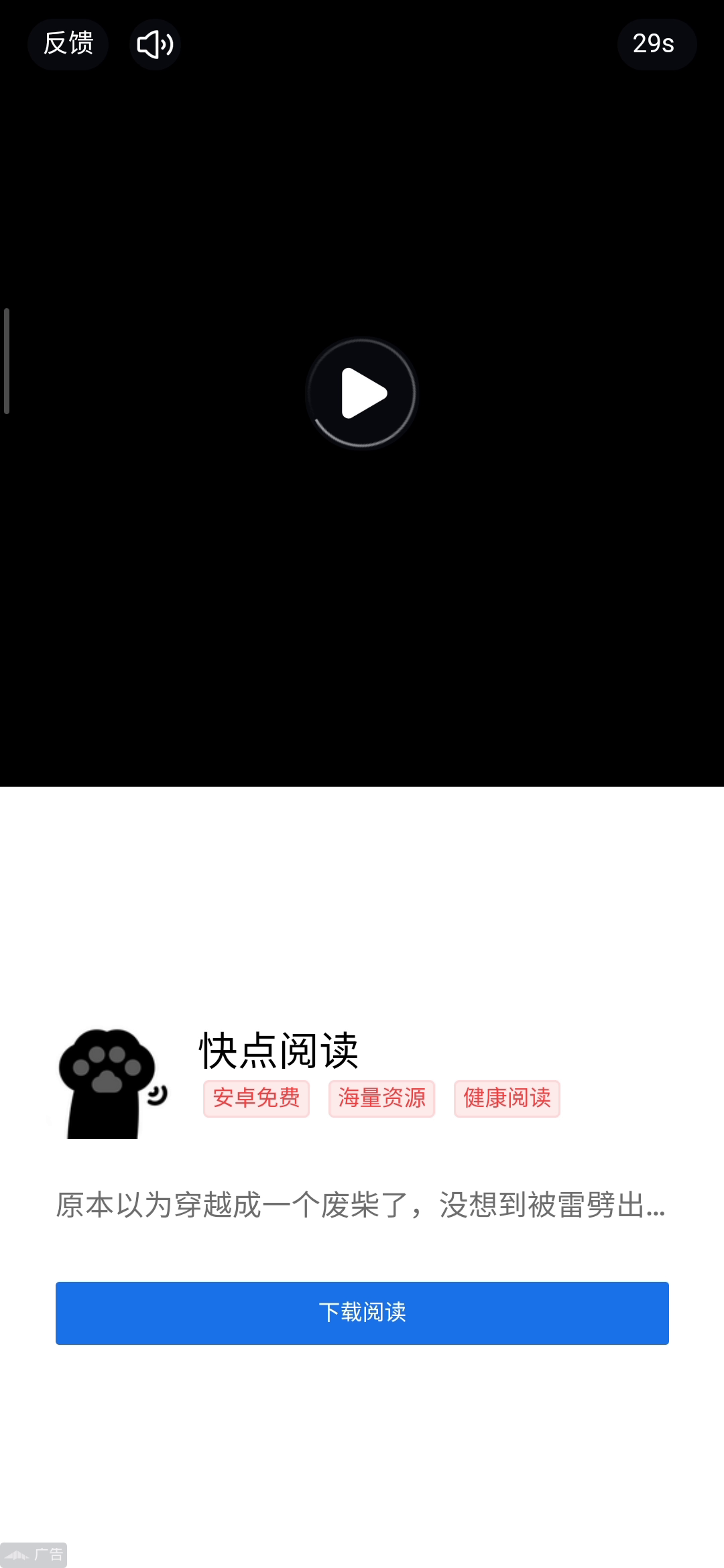Image resolution: width=724 pixels, height=1568 pixels.
Task: Open the 反馈 feedback button
Action: click(x=68, y=44)
